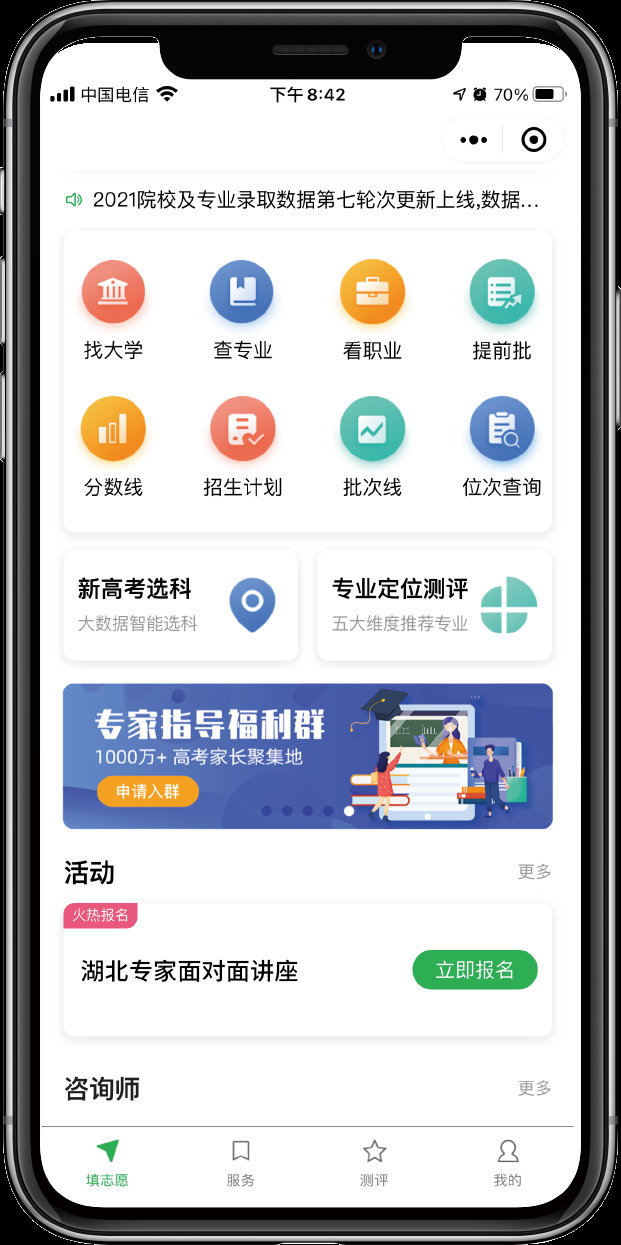This screenshot has height=1245, width=621.
Task: View more under 咨询师
Action: tap(534, 1088)
